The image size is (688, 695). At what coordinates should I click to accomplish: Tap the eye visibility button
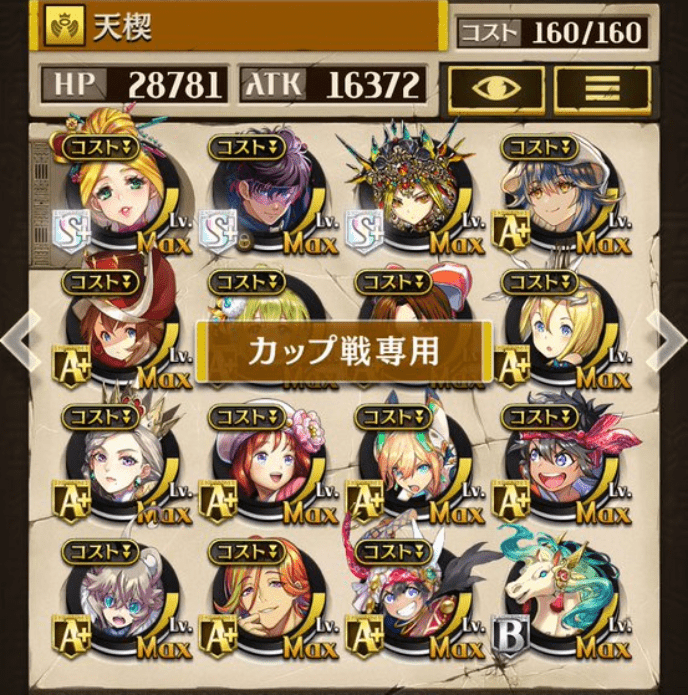point(495,89)
